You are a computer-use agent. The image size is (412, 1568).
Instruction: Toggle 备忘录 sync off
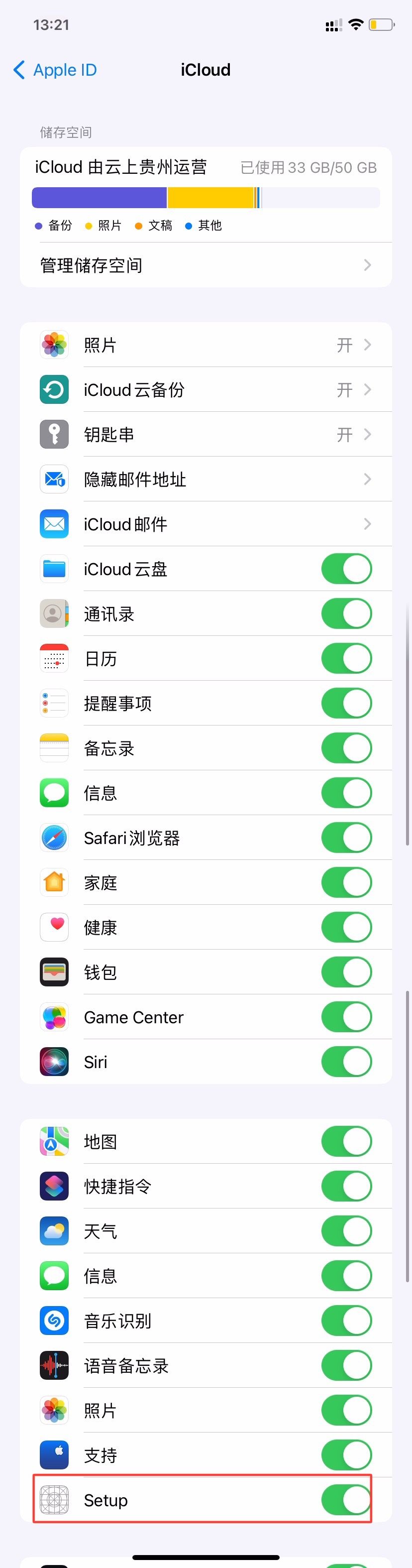346,748
